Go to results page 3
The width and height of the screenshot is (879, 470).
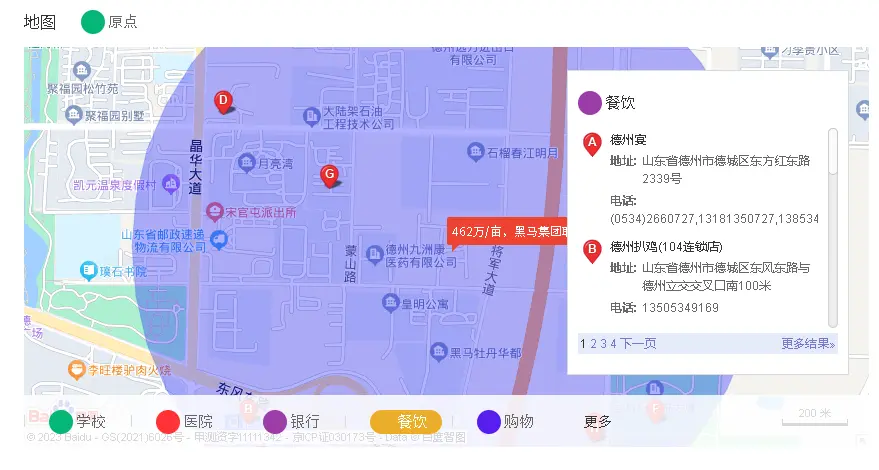tap(603, 344)
